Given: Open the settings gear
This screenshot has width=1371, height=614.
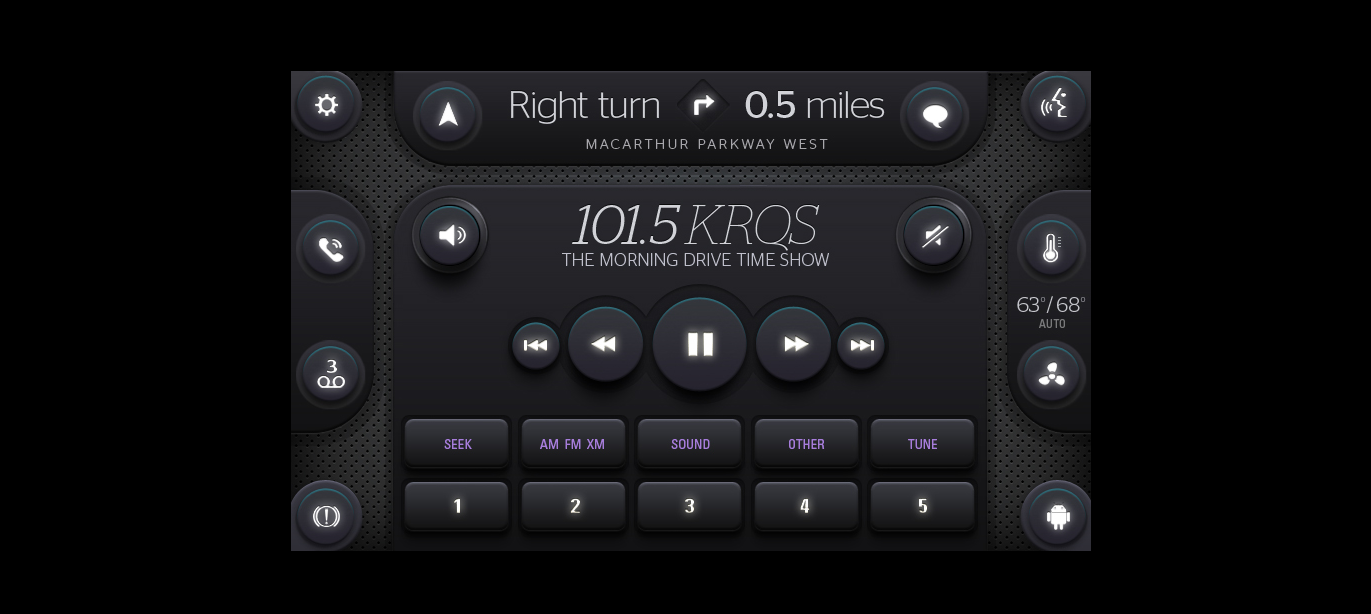Looking at the screenshot, I should point(326,105).
